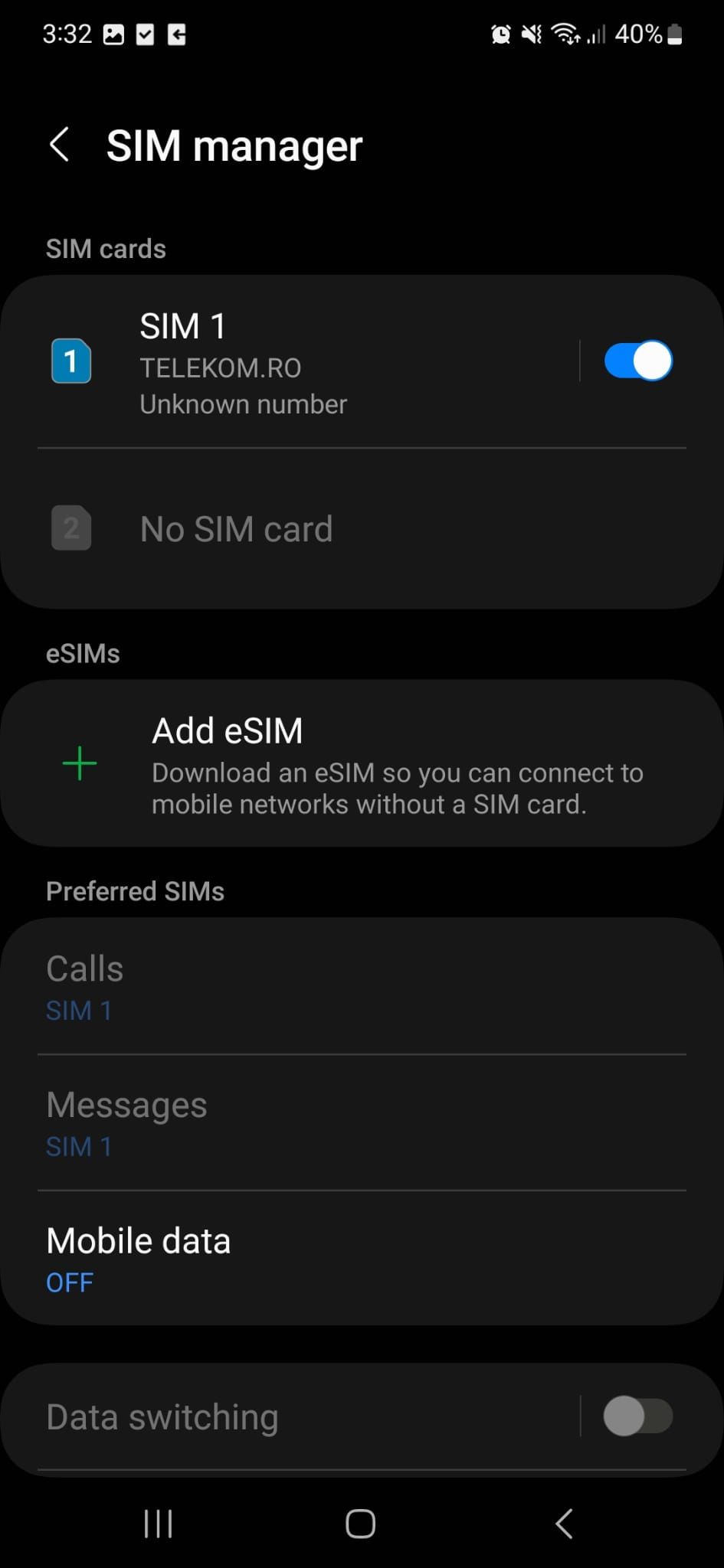The width and height of the screenshot is (724, 1568).
Task: Tap the Back navigation icon
Action: tap(564, 1524)
